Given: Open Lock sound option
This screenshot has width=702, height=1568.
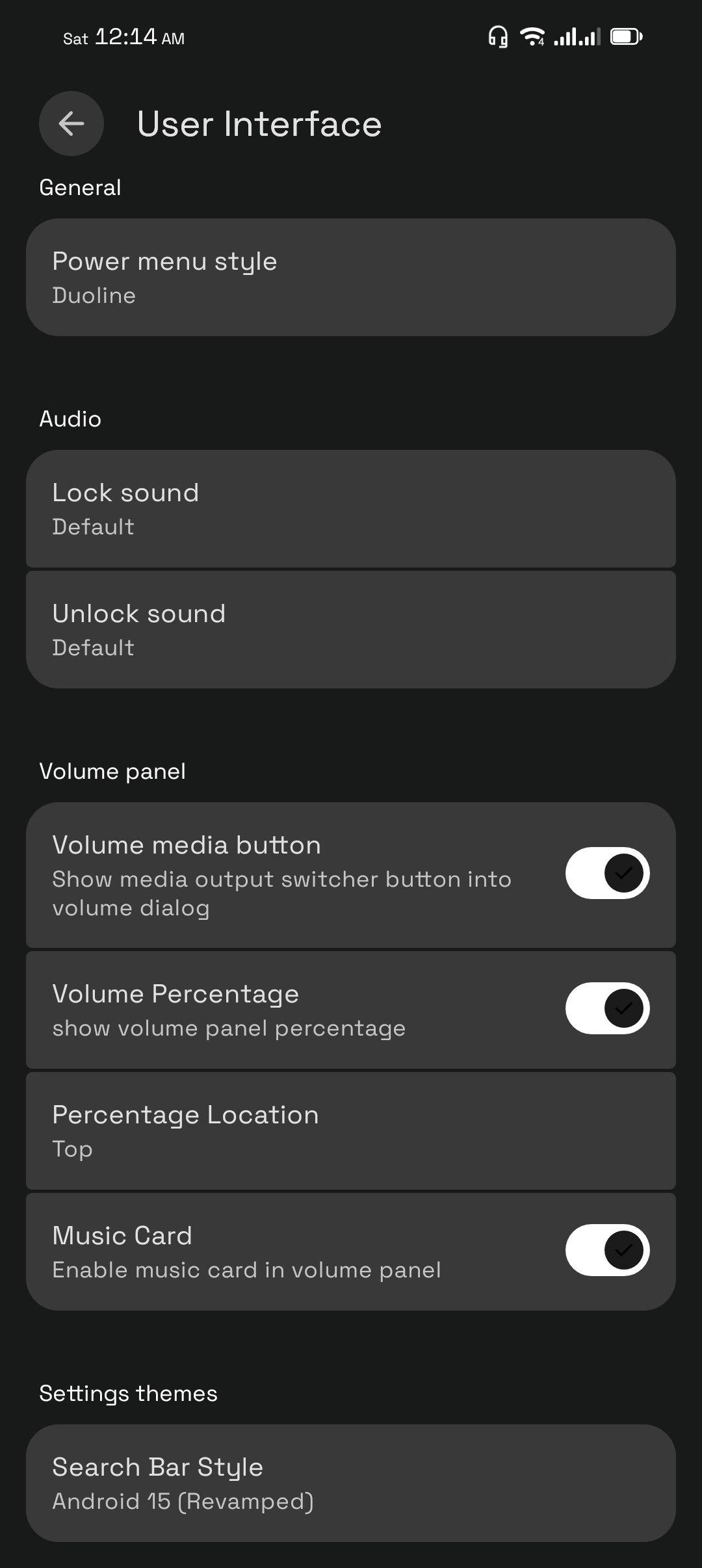Looking at the screenshot, I should [351, 509].
